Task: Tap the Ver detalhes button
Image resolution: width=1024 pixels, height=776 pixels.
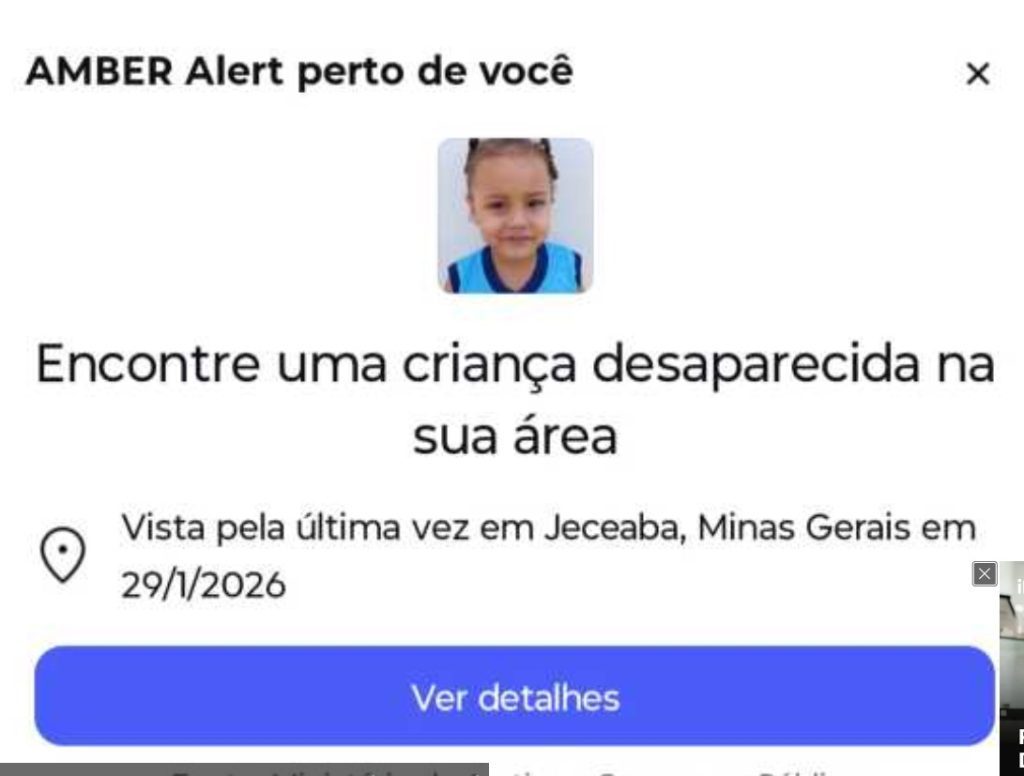Action: pos(514,697)
